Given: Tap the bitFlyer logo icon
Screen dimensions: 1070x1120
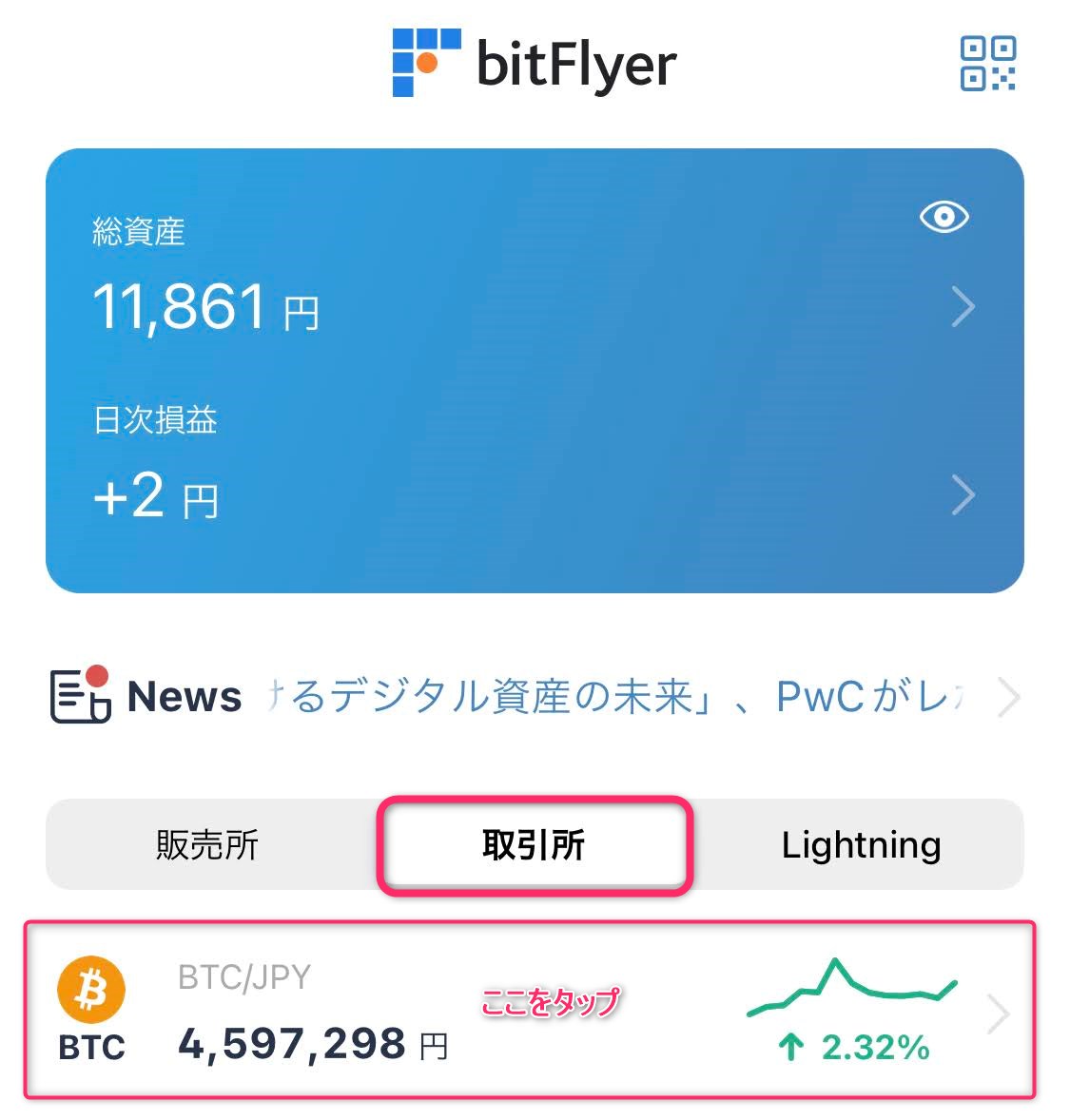Looking at the screenshot, I should [x=425, y=64].
